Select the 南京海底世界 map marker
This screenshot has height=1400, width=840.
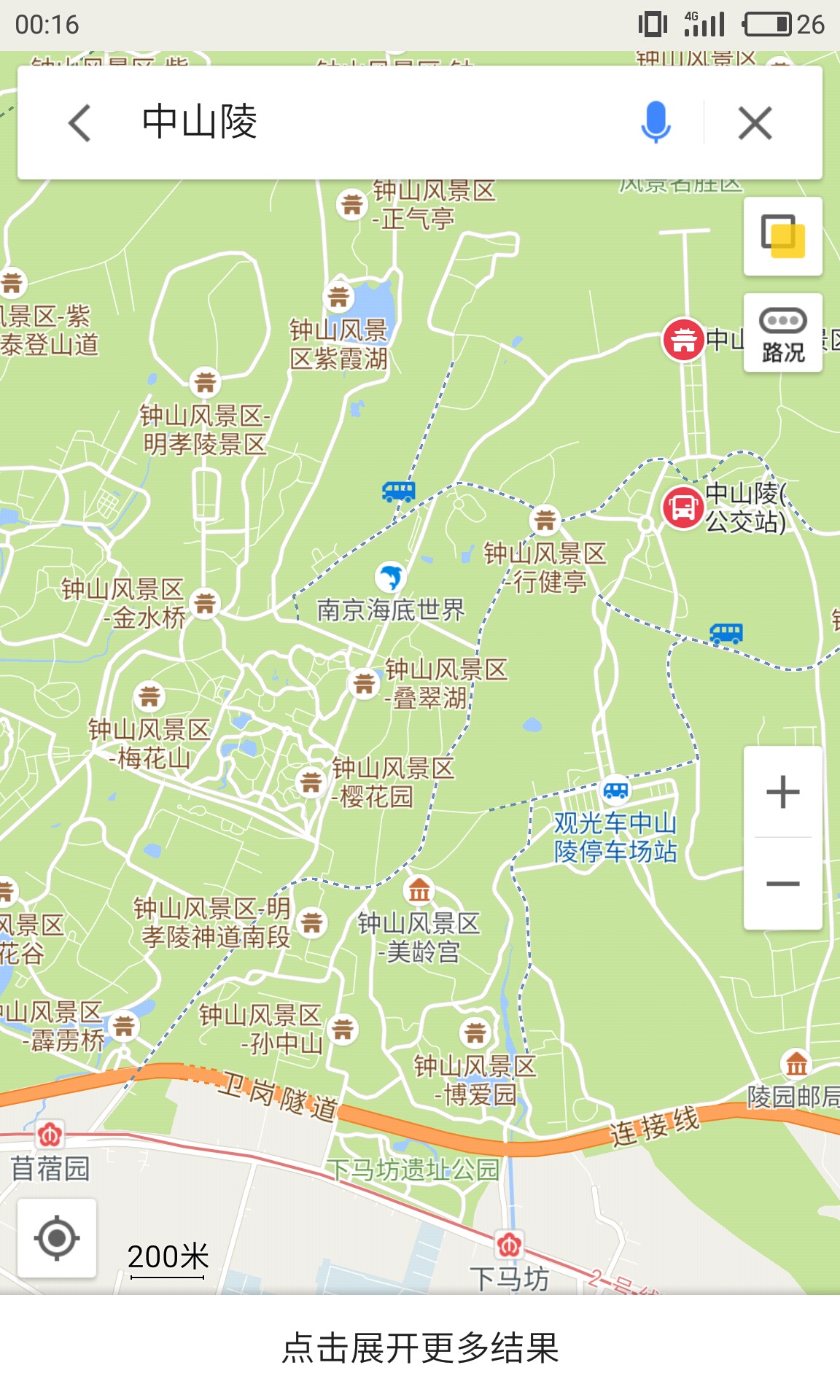point(391,577)
